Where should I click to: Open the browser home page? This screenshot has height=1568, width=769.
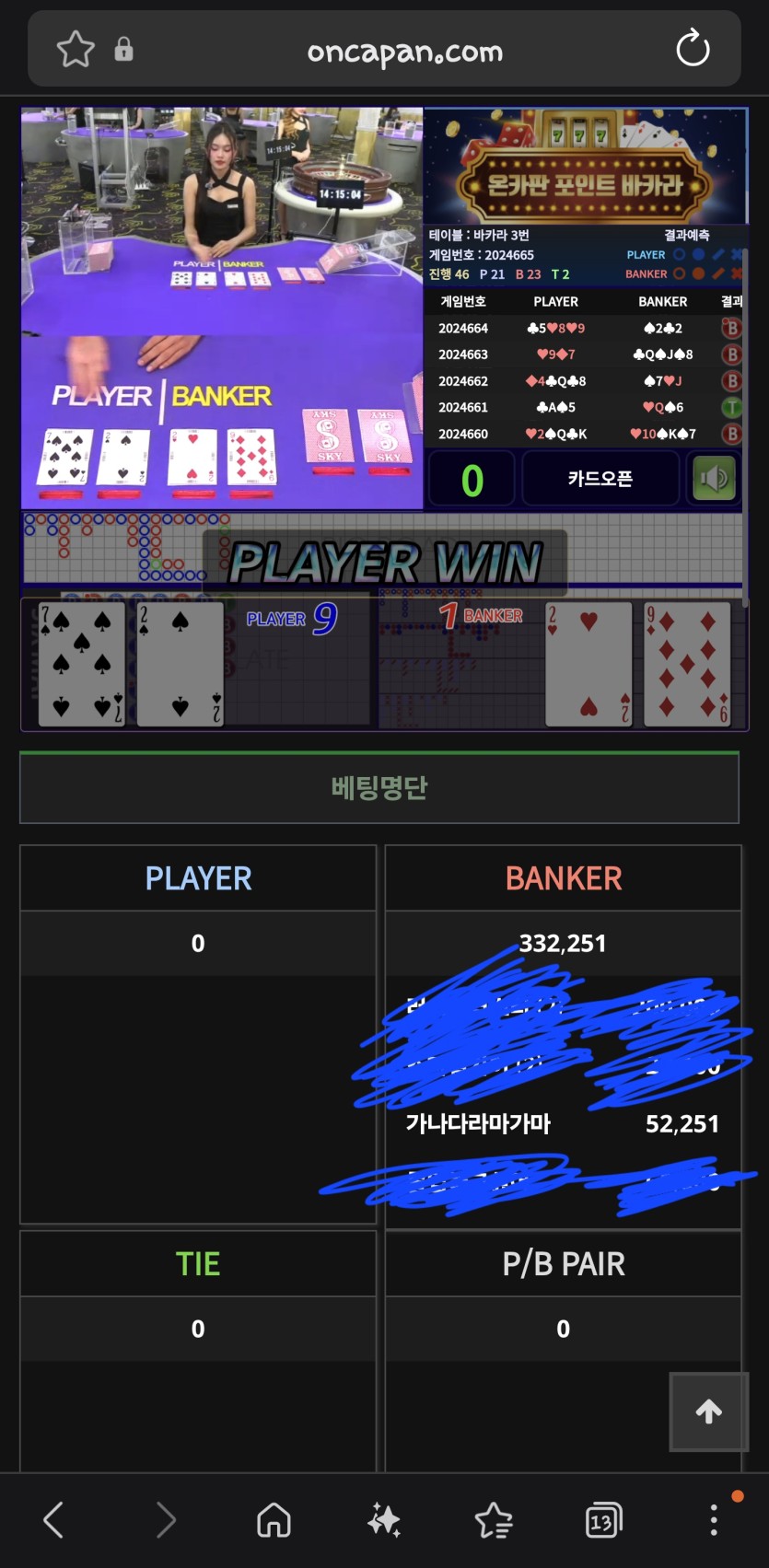pyautogui.click(x=274, y=1519)
